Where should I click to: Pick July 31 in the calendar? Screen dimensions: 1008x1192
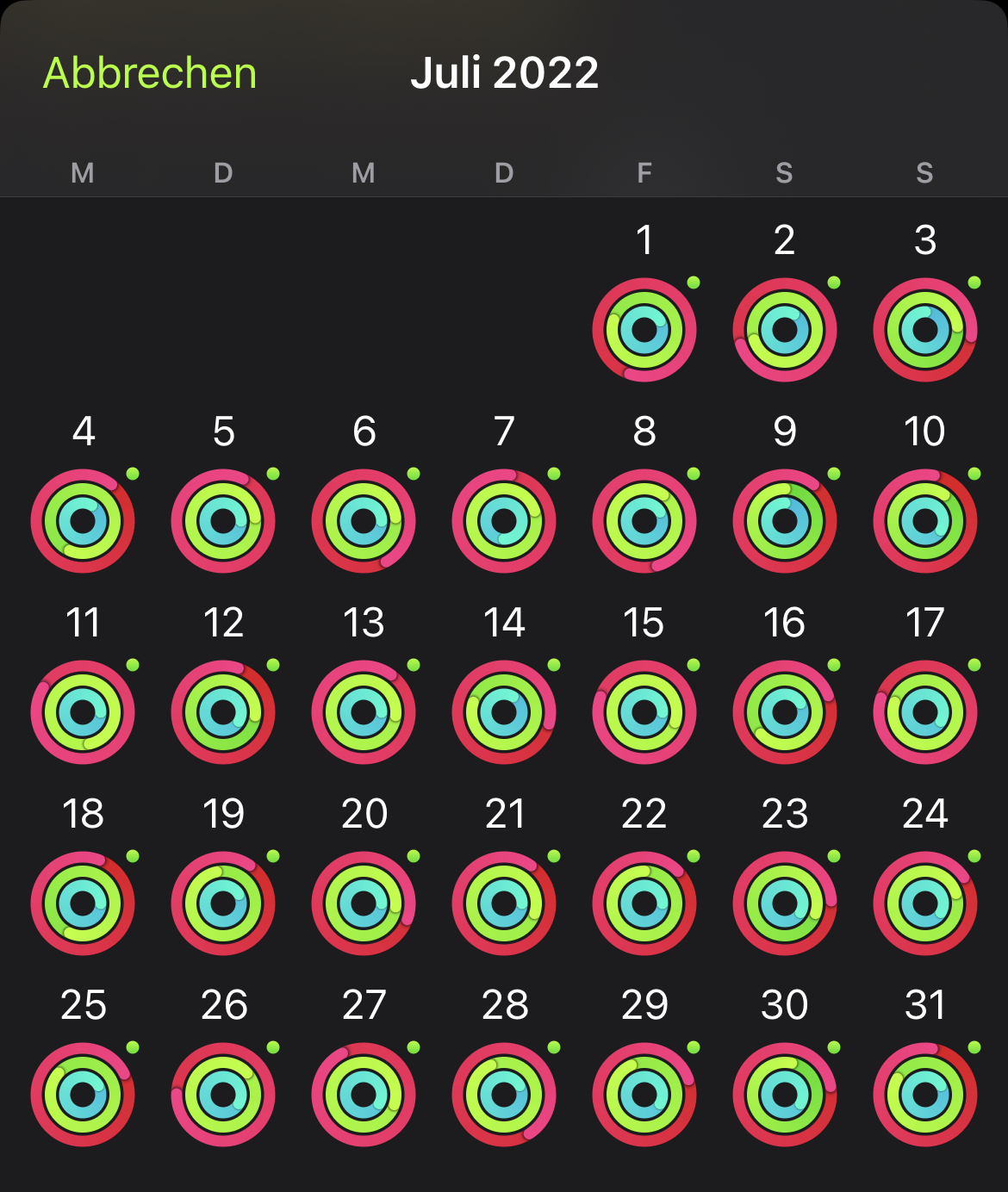pos(925,1095)
